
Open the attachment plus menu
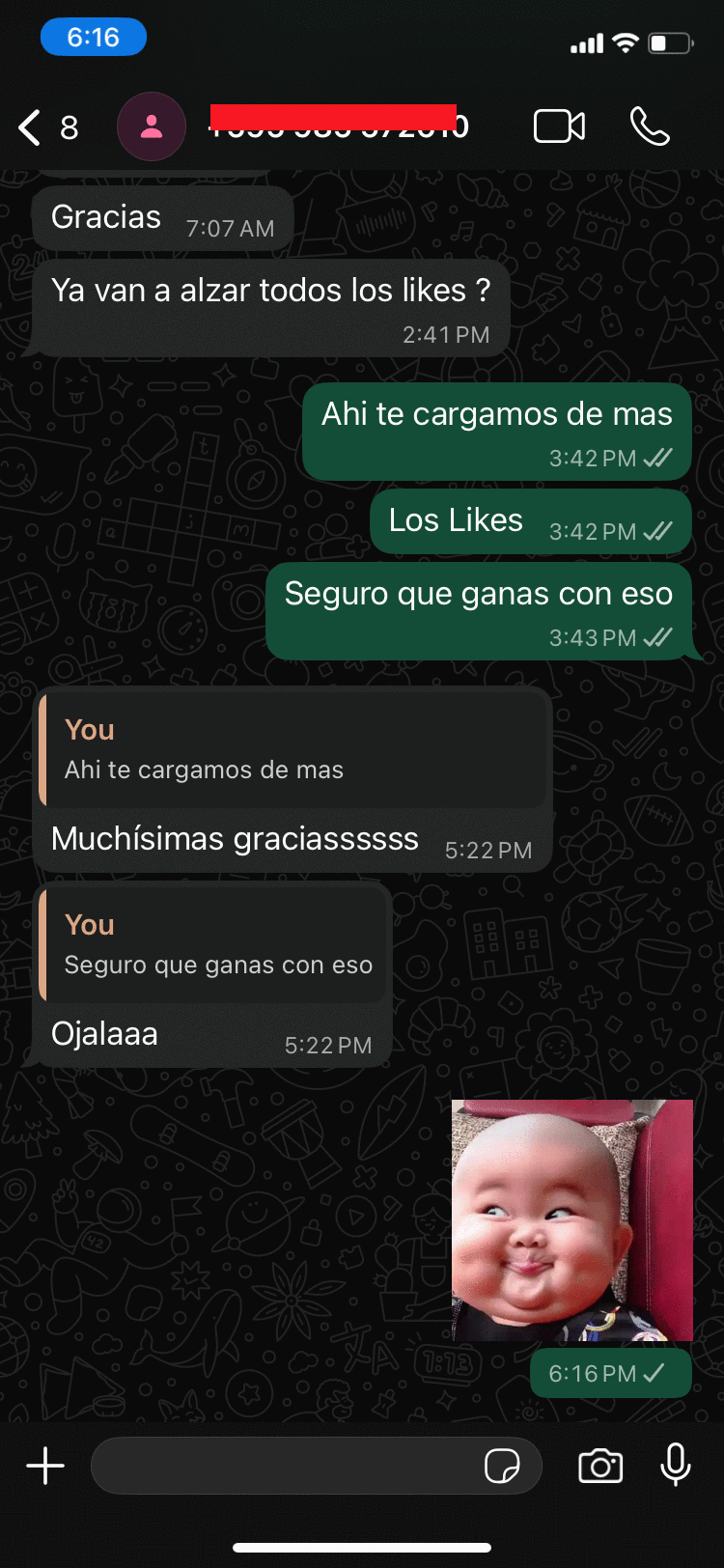45,1466
